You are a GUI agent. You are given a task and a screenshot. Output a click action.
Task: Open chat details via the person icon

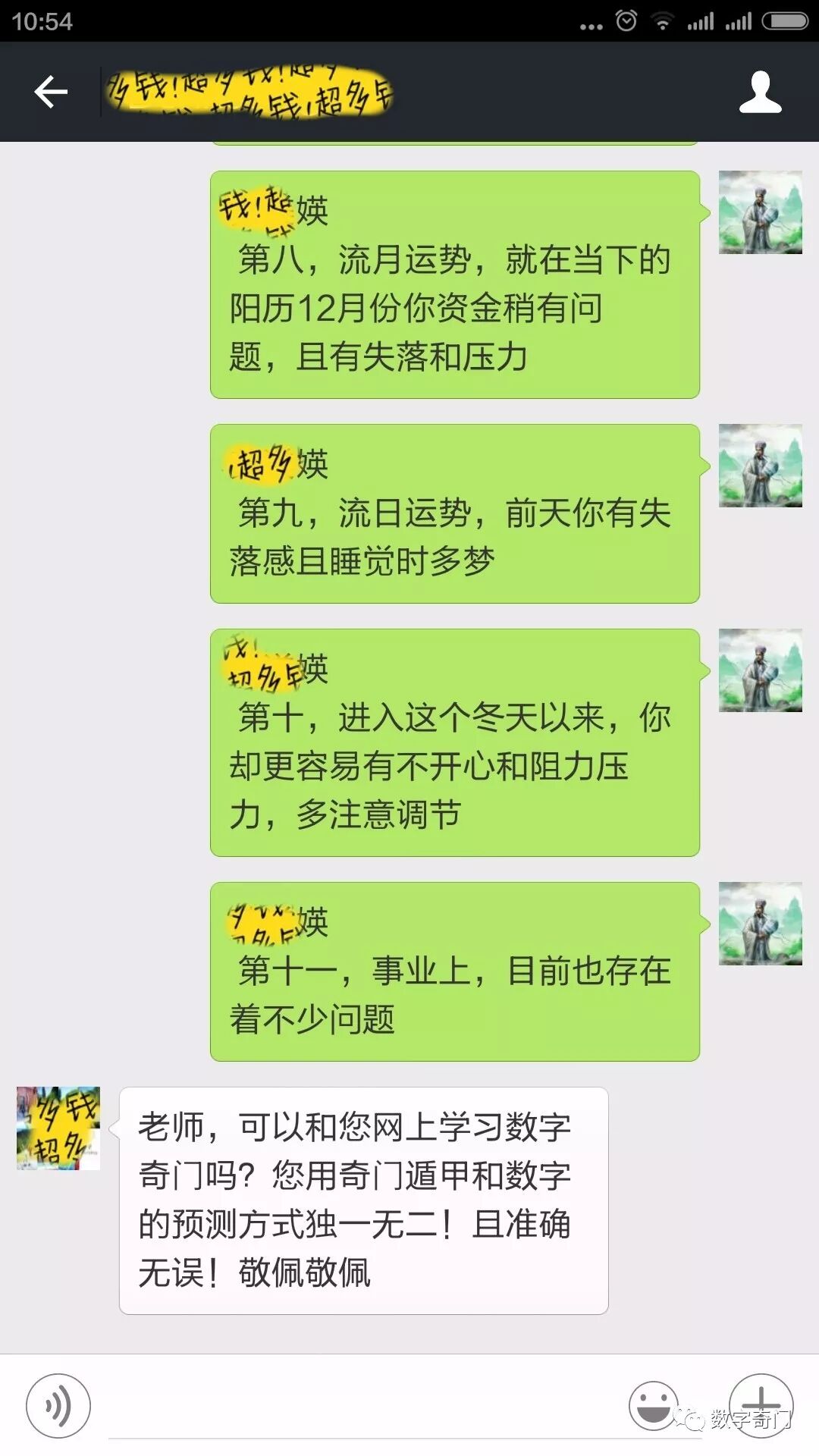click(760, 93)
